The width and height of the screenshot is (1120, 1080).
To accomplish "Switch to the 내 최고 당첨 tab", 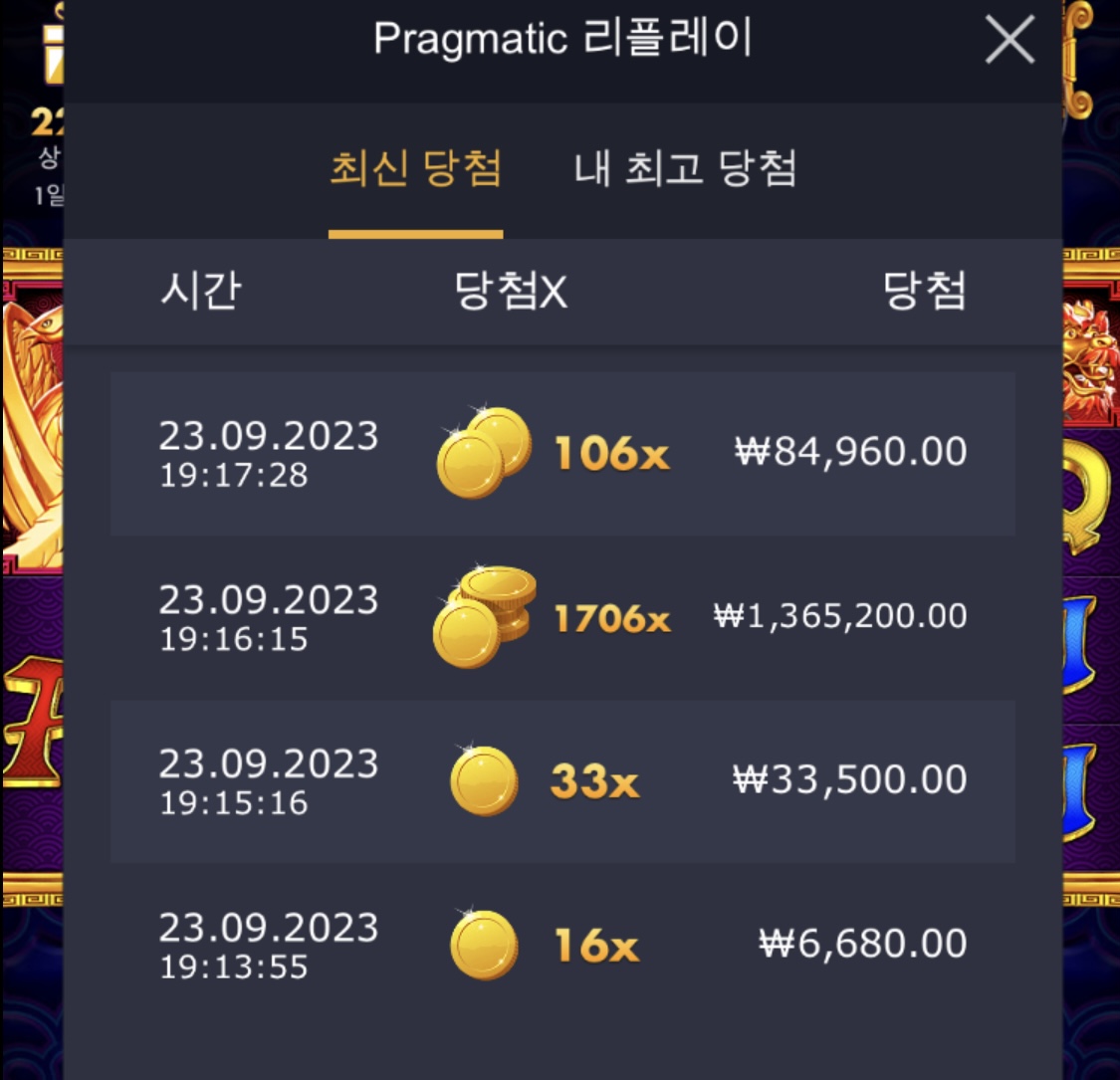I will (685, 169).
